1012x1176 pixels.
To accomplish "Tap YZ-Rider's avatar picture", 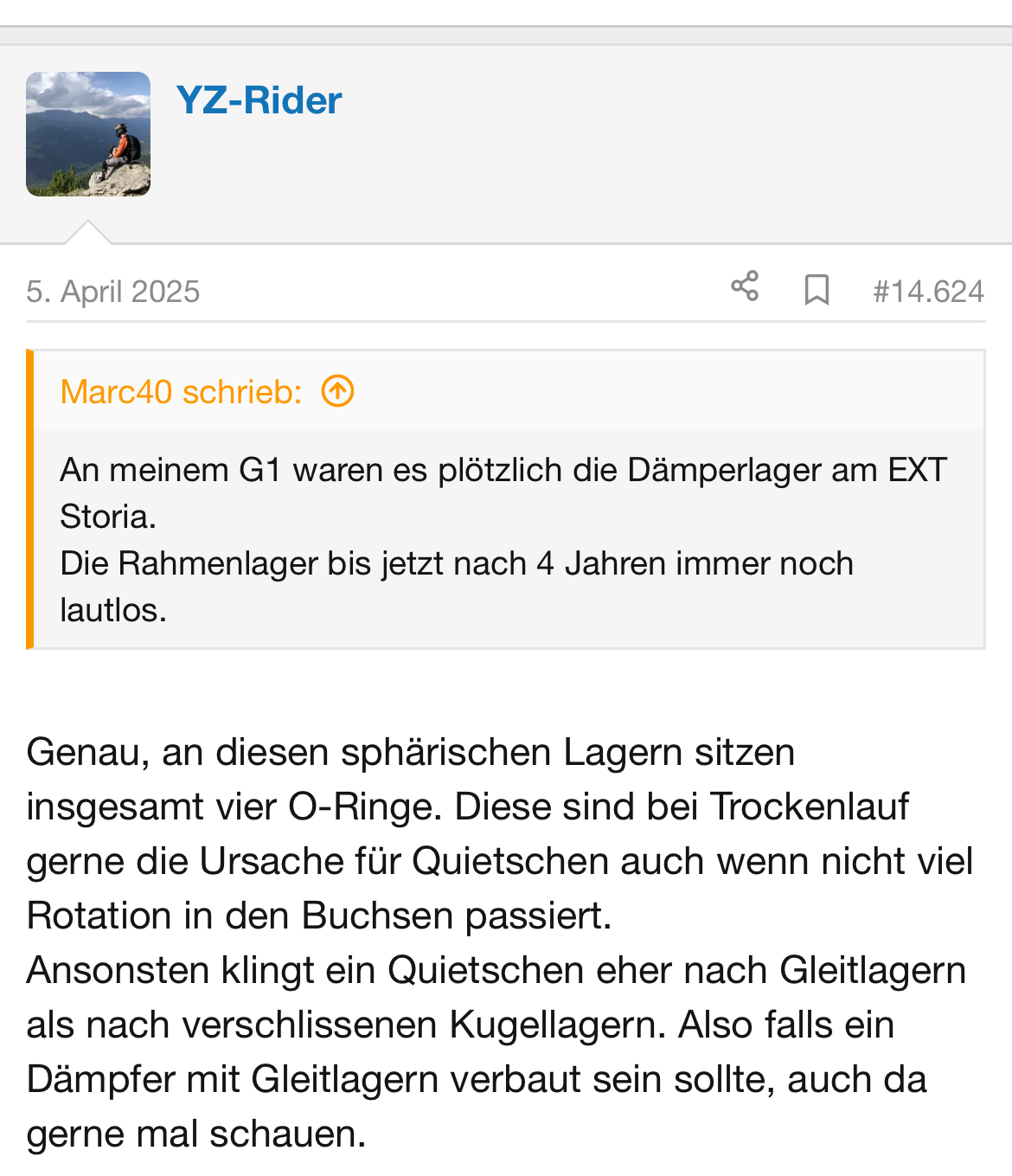I will pos(88,134).
